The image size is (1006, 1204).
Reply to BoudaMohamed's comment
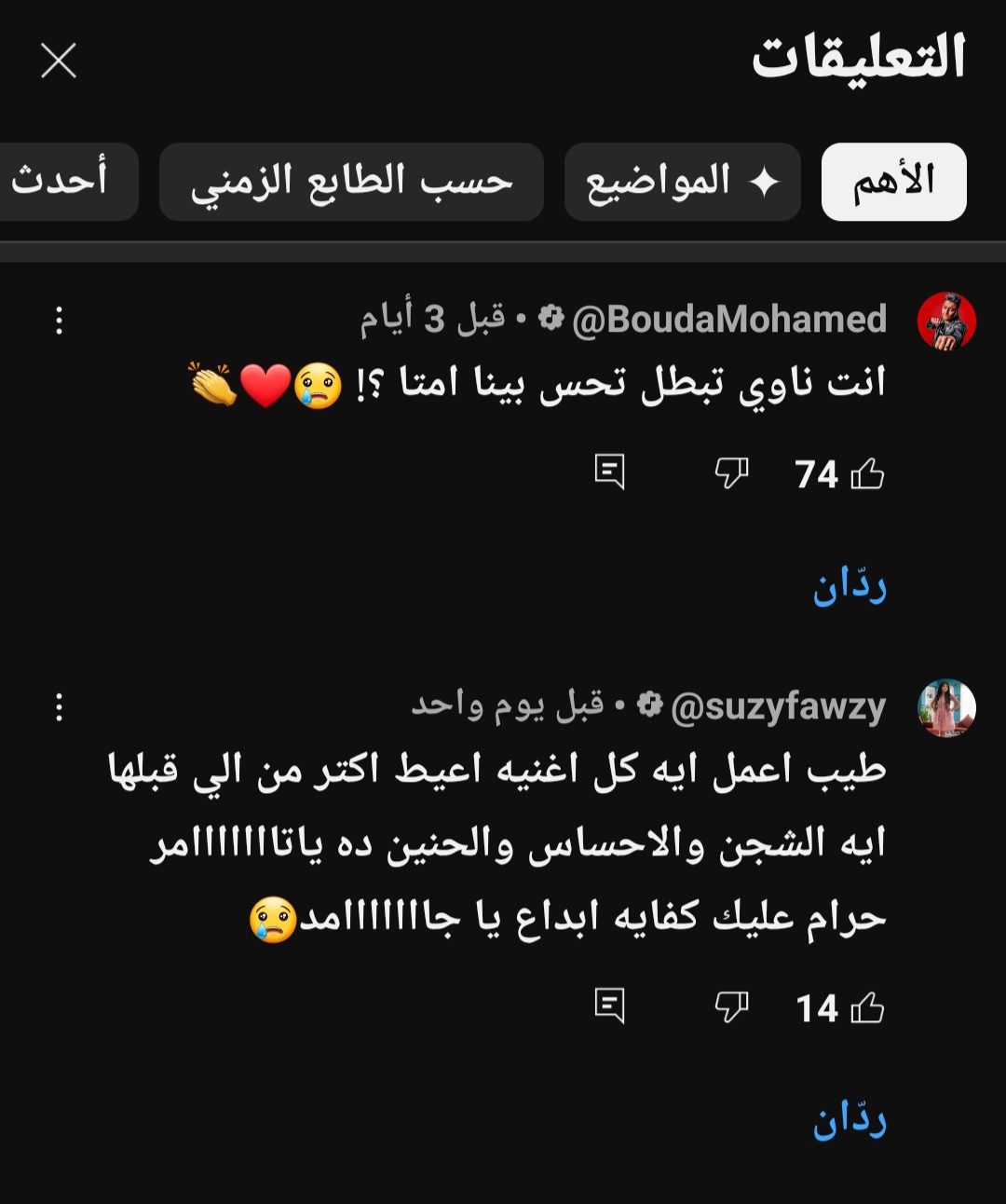(610, 472)
